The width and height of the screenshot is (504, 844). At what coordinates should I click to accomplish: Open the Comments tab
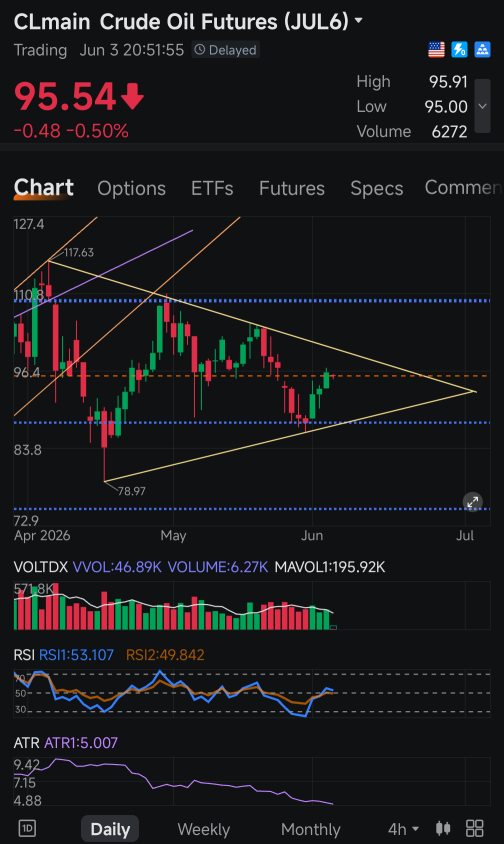pos(464,187)
